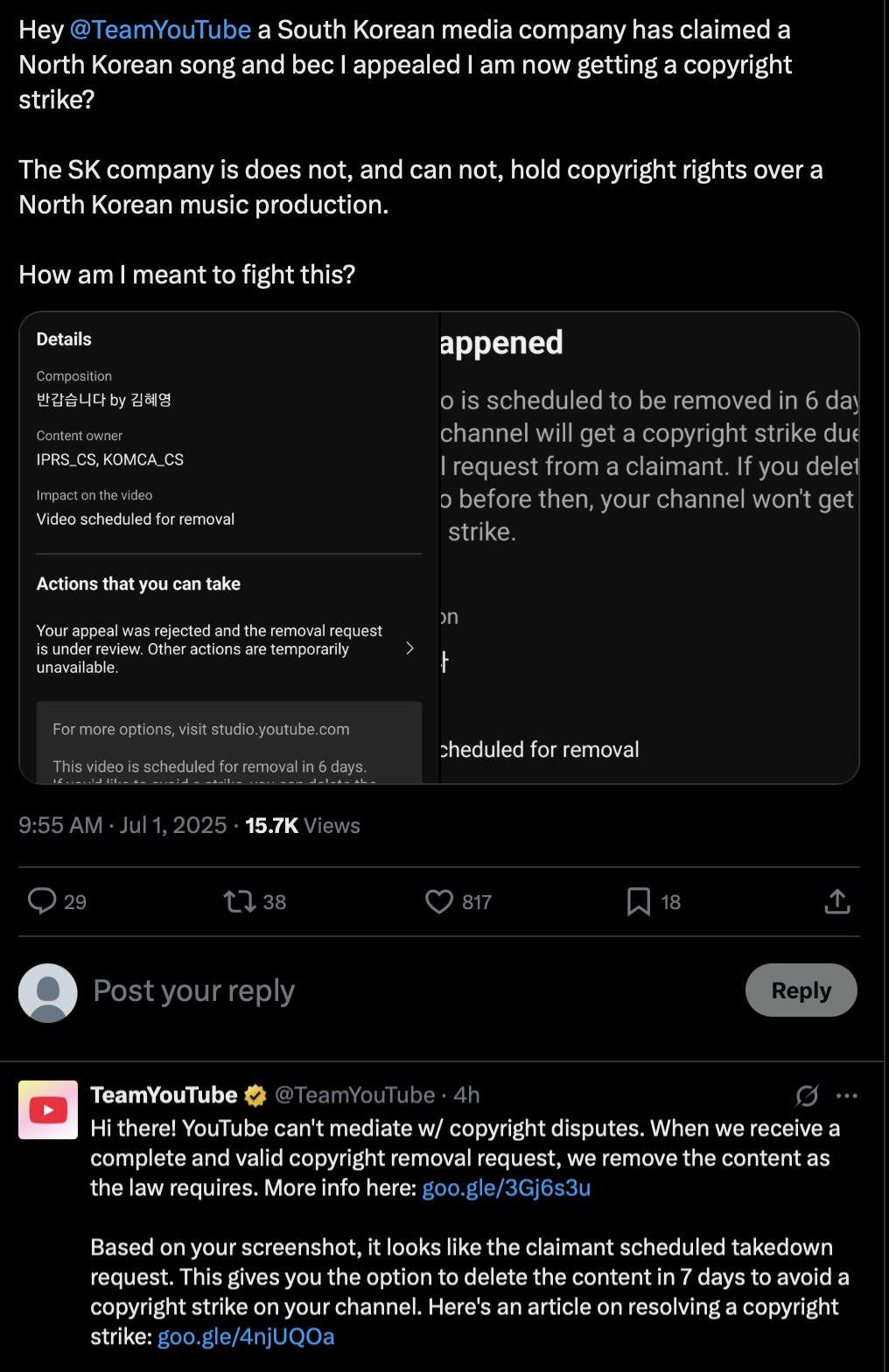The height and width of the screenshot is (1372, 889).
Task: View the 15.7K Views analytics
Action: coord(302,825)
